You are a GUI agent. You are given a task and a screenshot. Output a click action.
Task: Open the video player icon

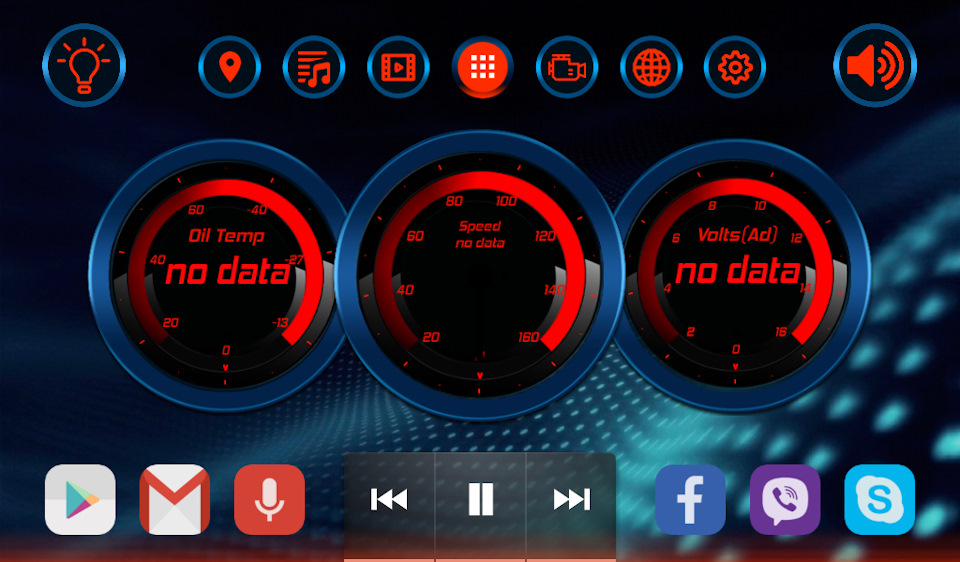pyautogui.click(x=398, y=67)
